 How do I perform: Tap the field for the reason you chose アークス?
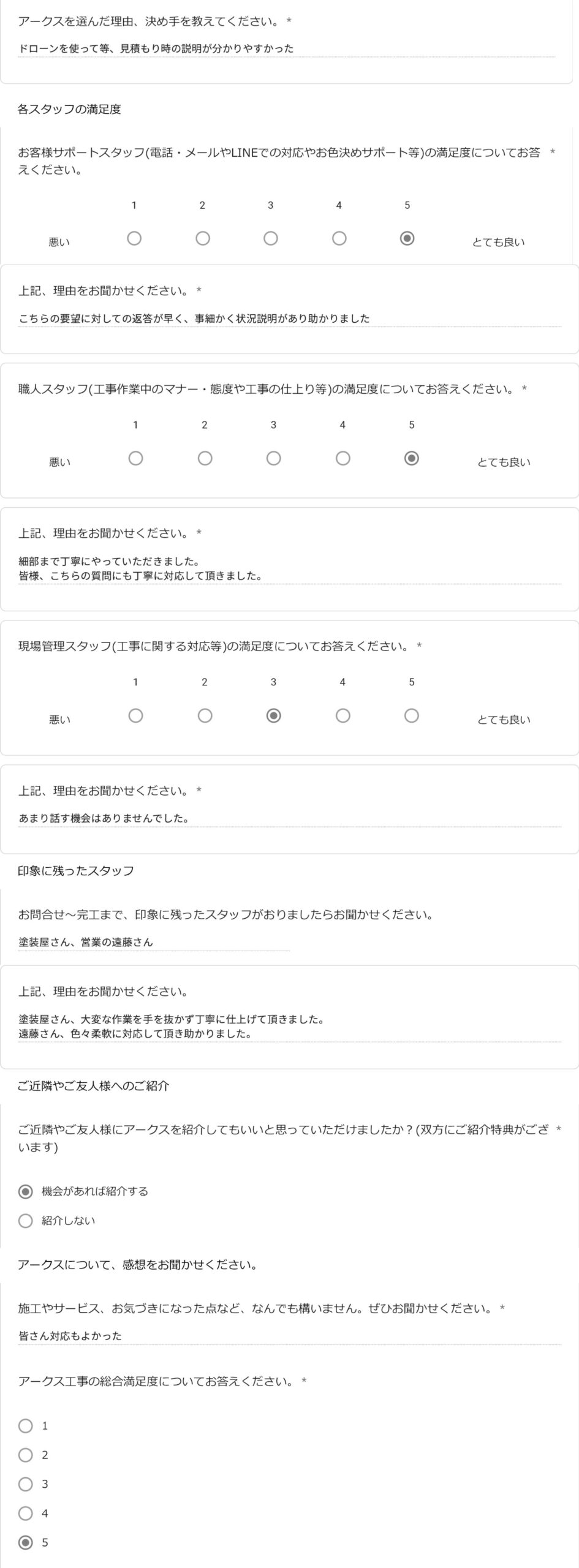[x=286, y=48]
